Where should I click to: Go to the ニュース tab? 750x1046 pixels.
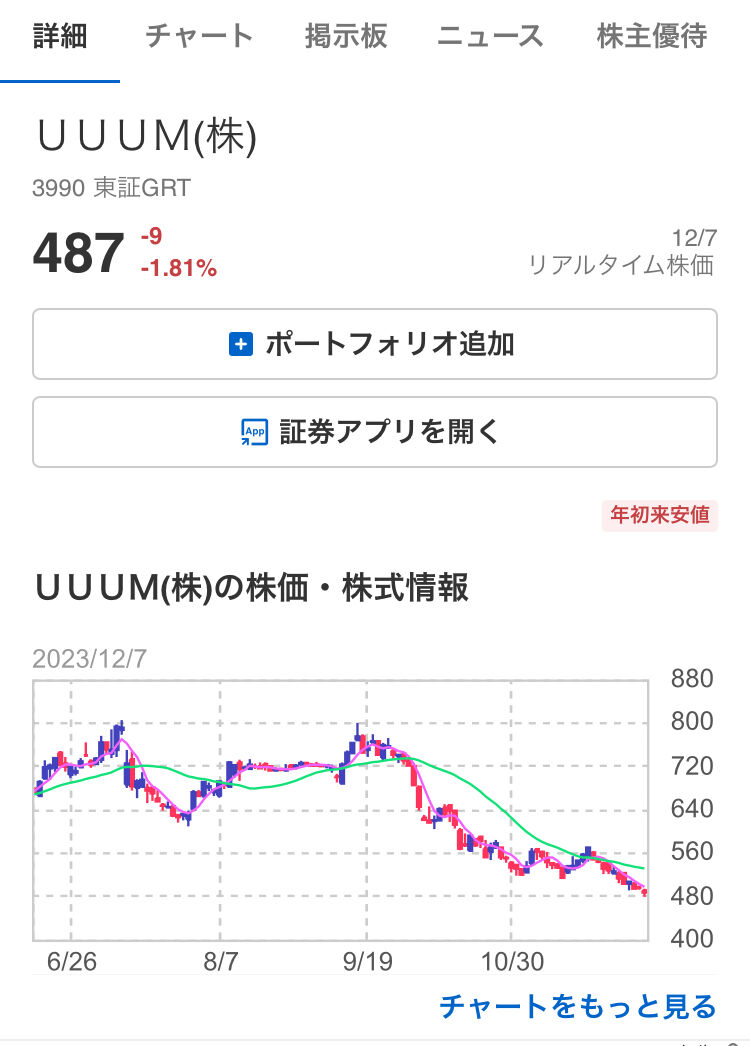[490, 36]
